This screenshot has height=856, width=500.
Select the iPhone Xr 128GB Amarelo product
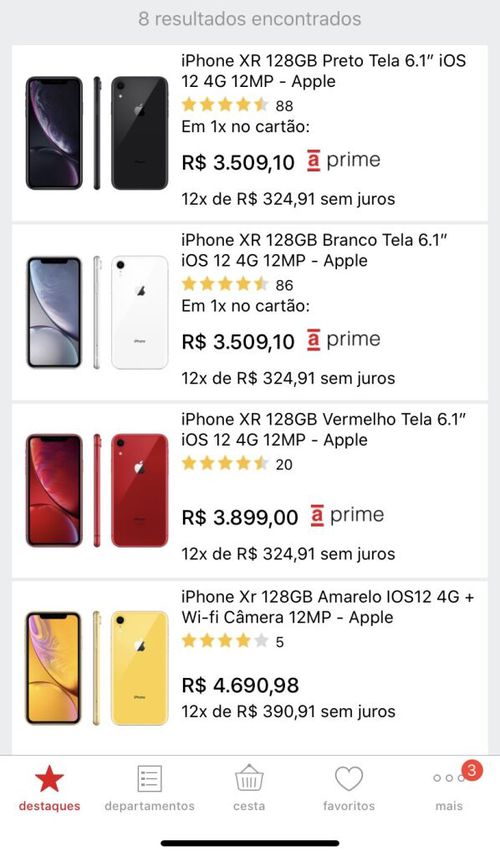click(249, 668)
